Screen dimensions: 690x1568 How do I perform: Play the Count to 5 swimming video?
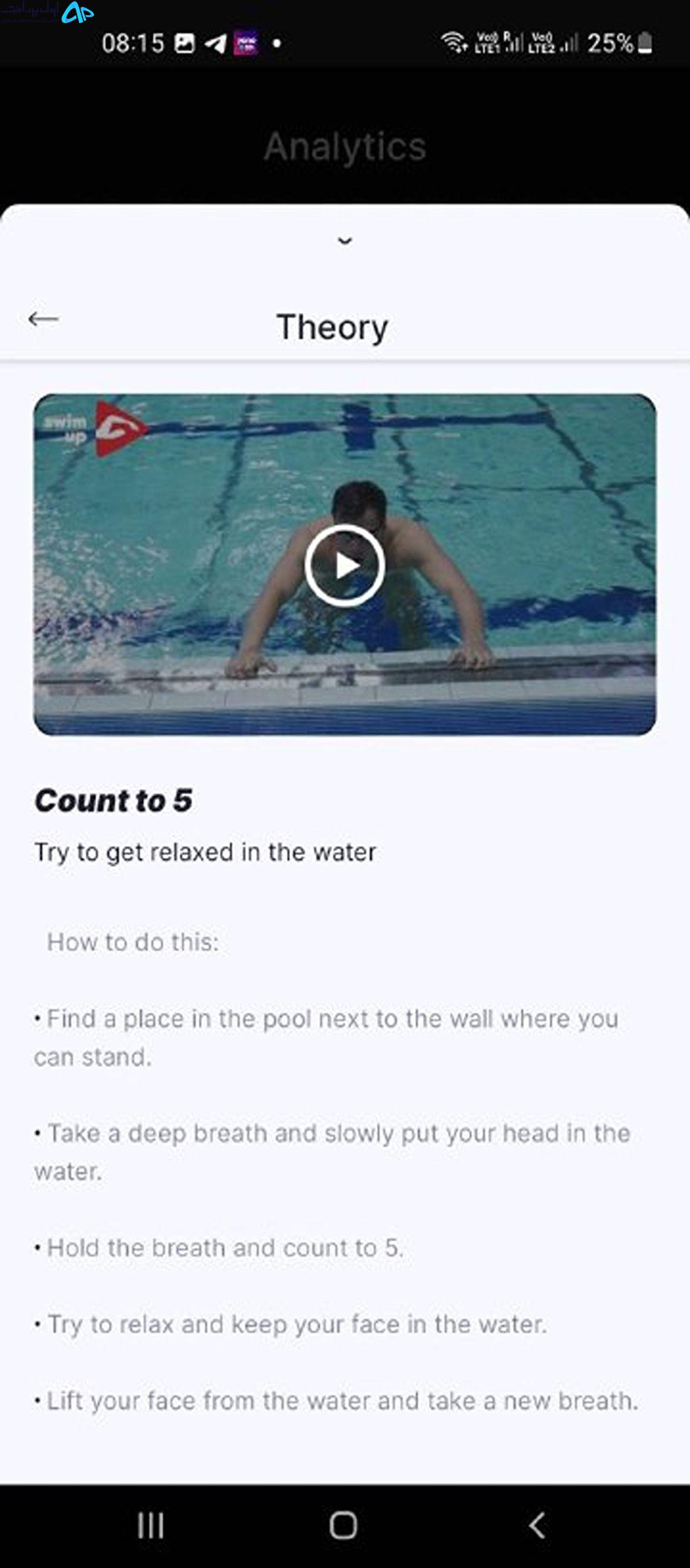coord(344,565)
